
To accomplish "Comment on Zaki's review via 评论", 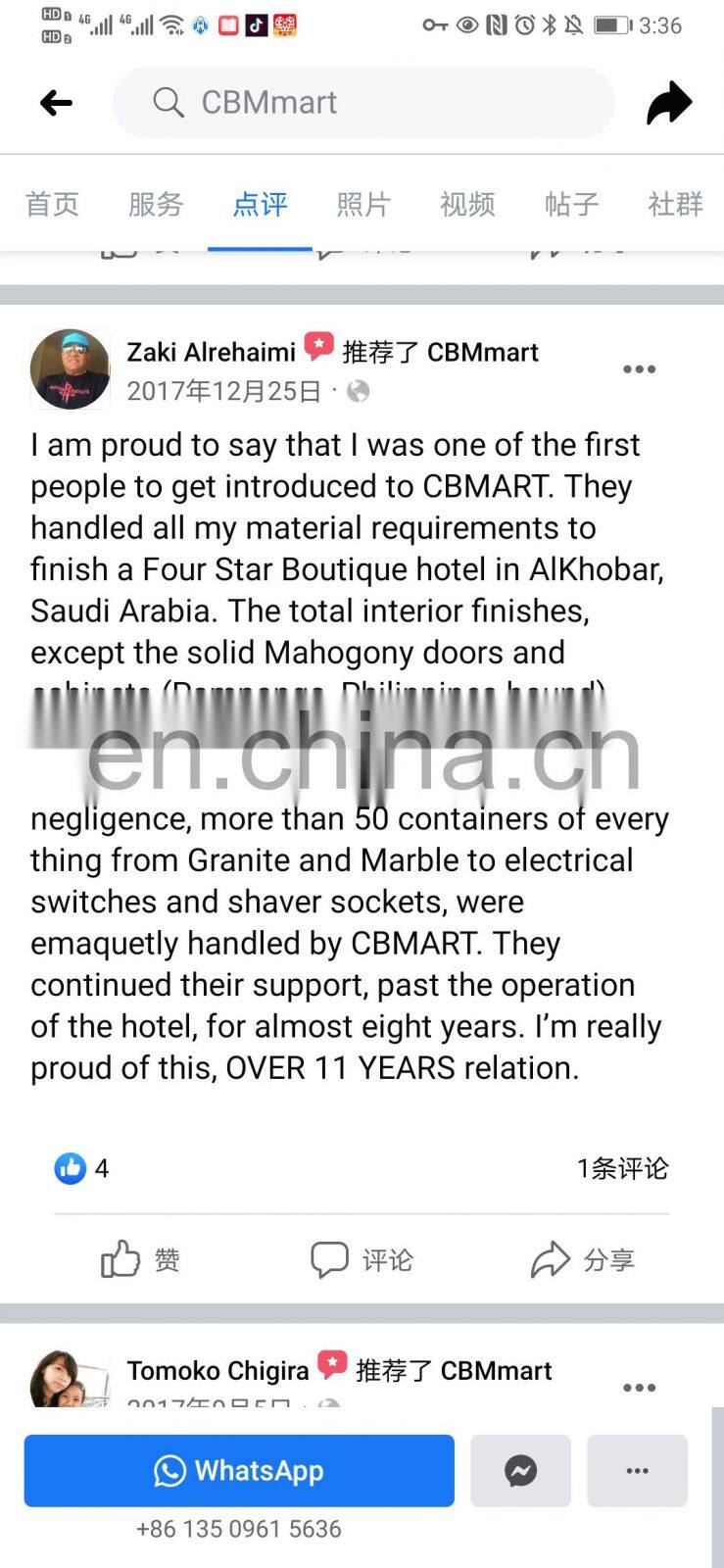I will click(362, 1259).
